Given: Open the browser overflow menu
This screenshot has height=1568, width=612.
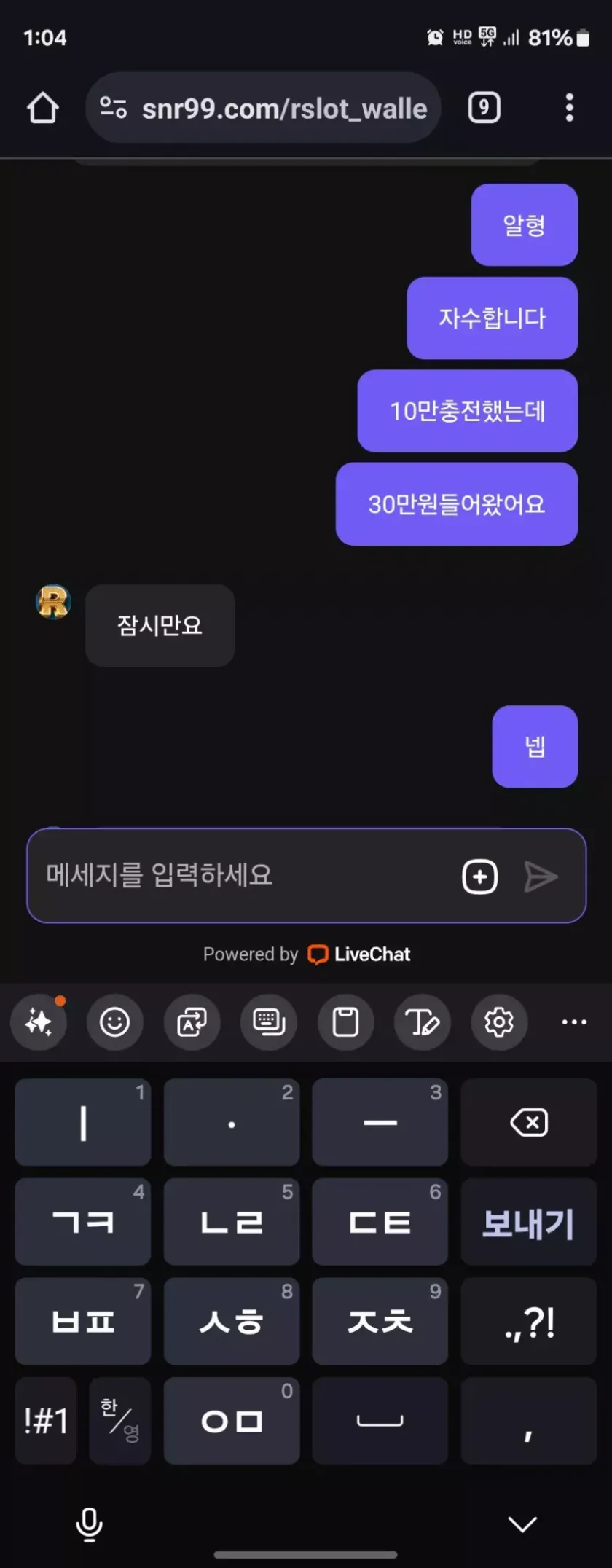Looking at the screenshot, I should pyautogui.click(x=569, y=109).
